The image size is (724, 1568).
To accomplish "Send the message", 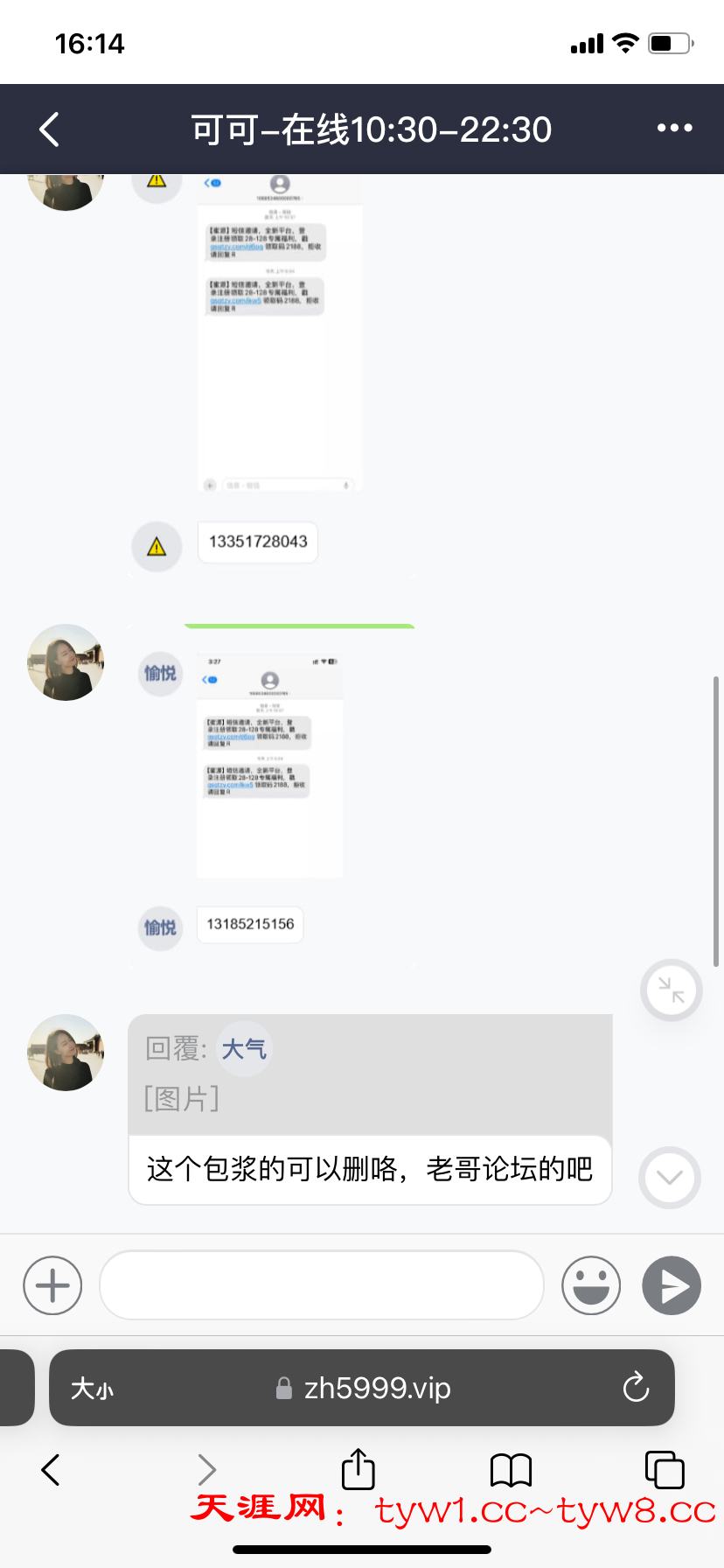I will pos(672,1285).
